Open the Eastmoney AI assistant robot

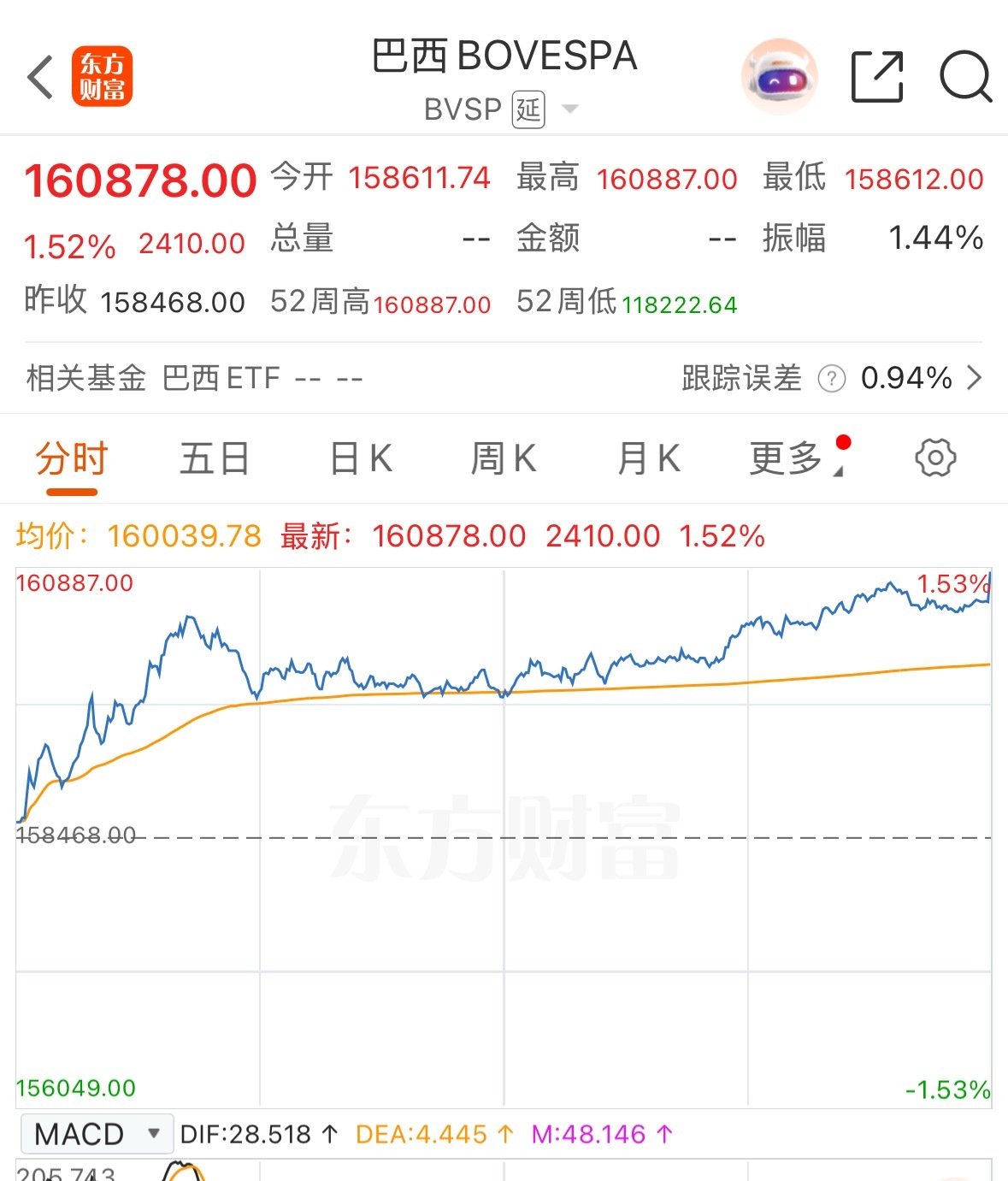tap(780, 76)
